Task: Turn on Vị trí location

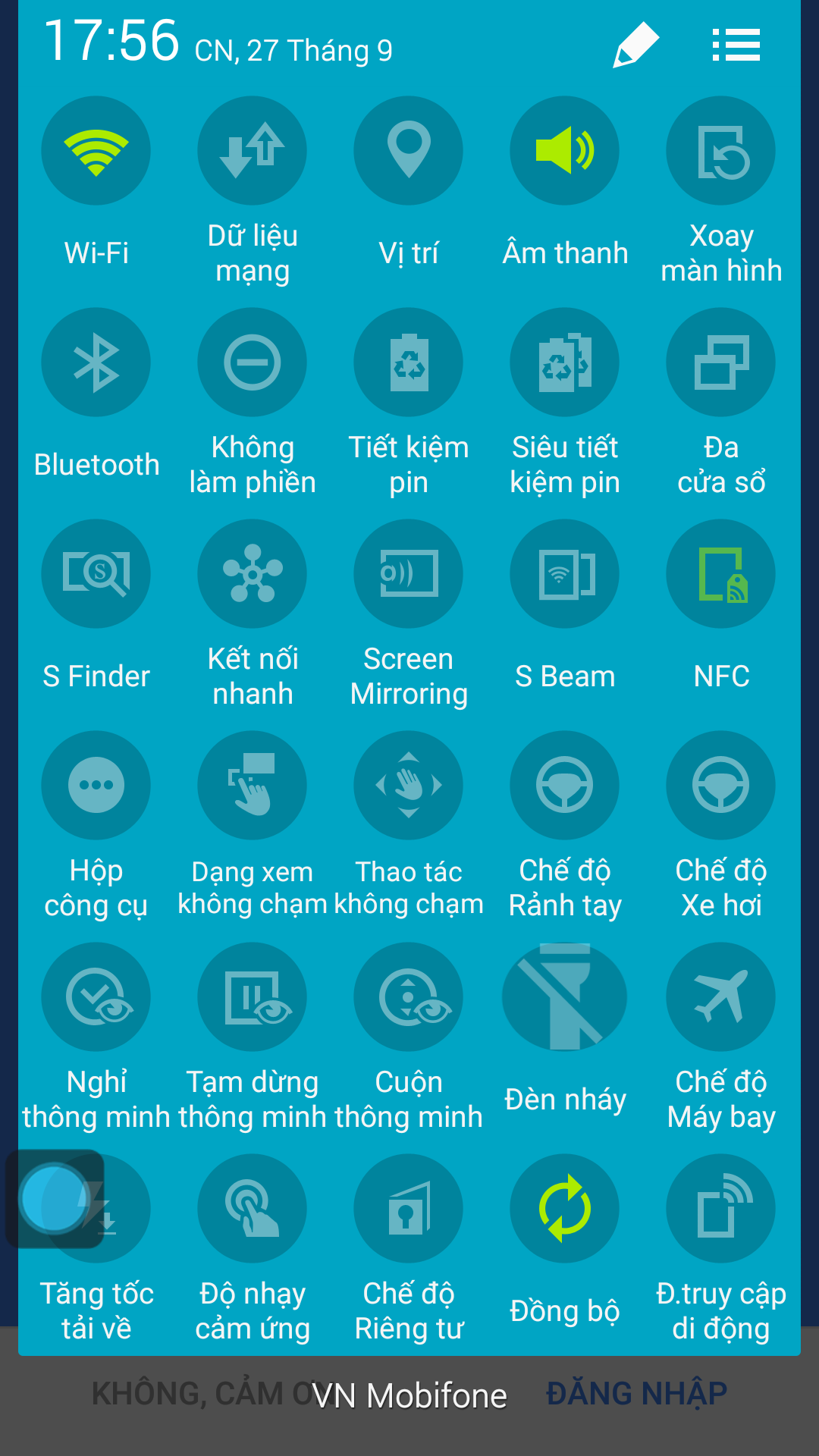Action: [409, 151]
